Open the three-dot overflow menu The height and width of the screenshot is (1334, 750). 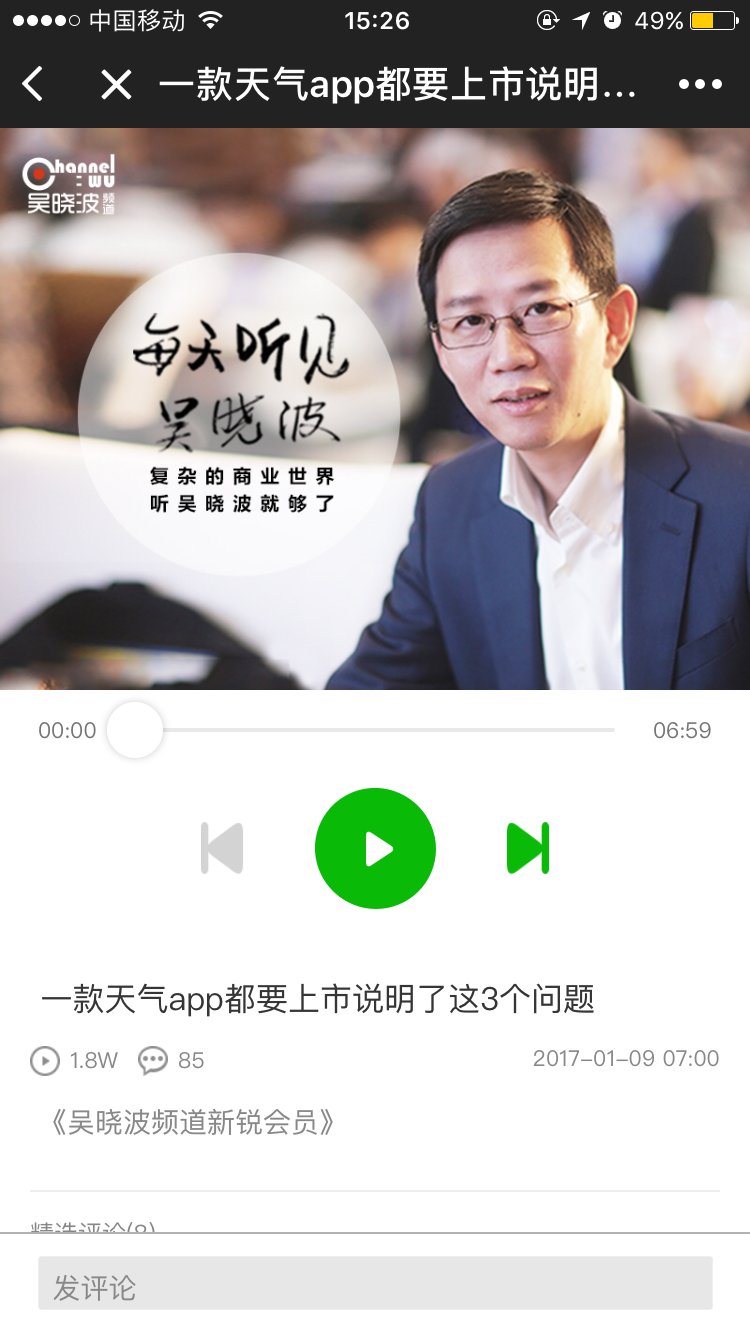pyautogui.click(x=700, y=85)
